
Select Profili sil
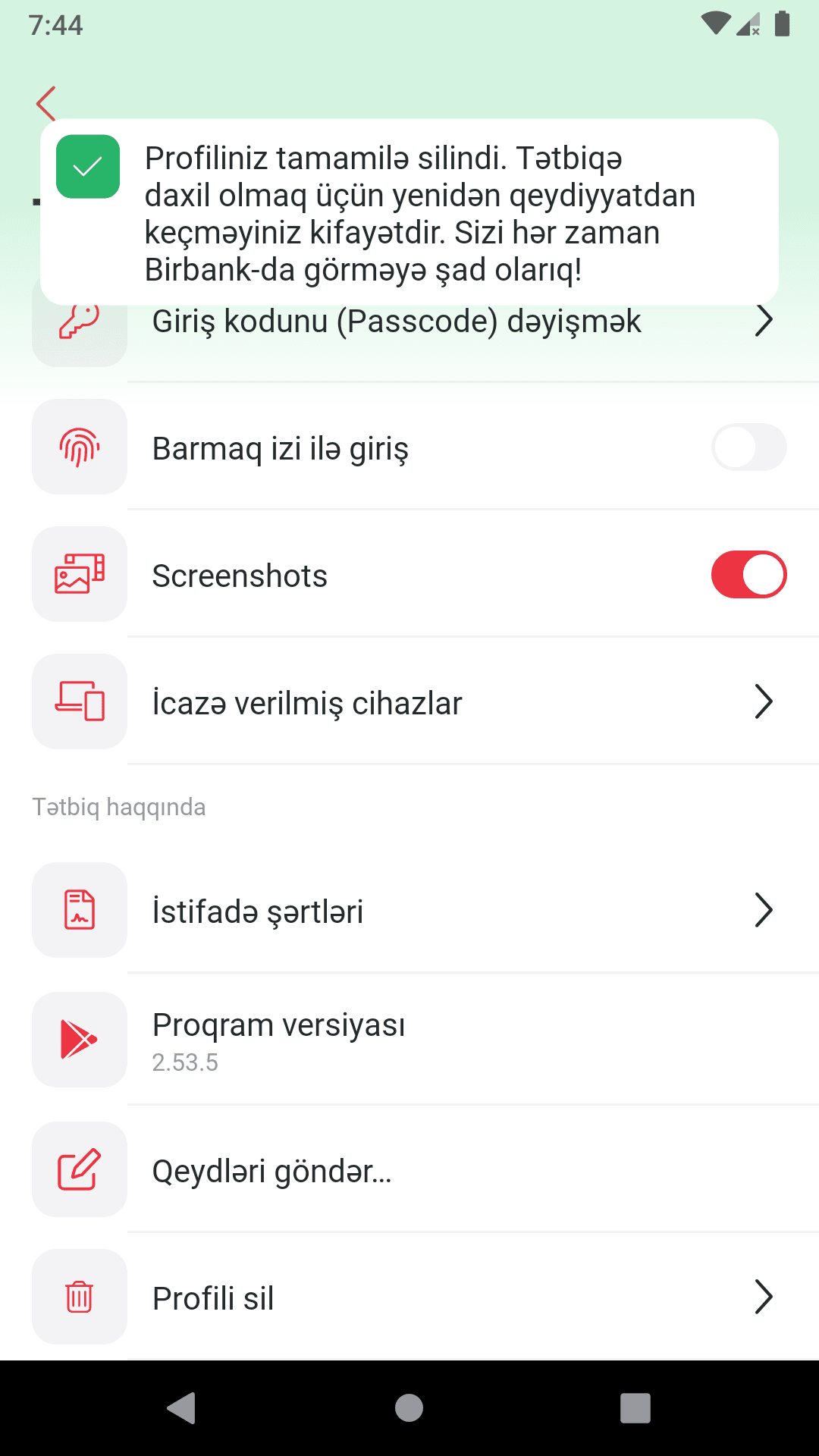[409, 1297]
